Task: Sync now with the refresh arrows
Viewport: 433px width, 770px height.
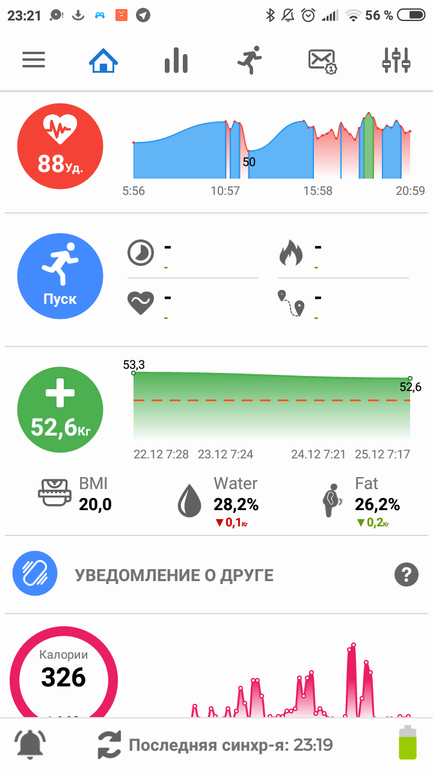Action: point(109,745)
